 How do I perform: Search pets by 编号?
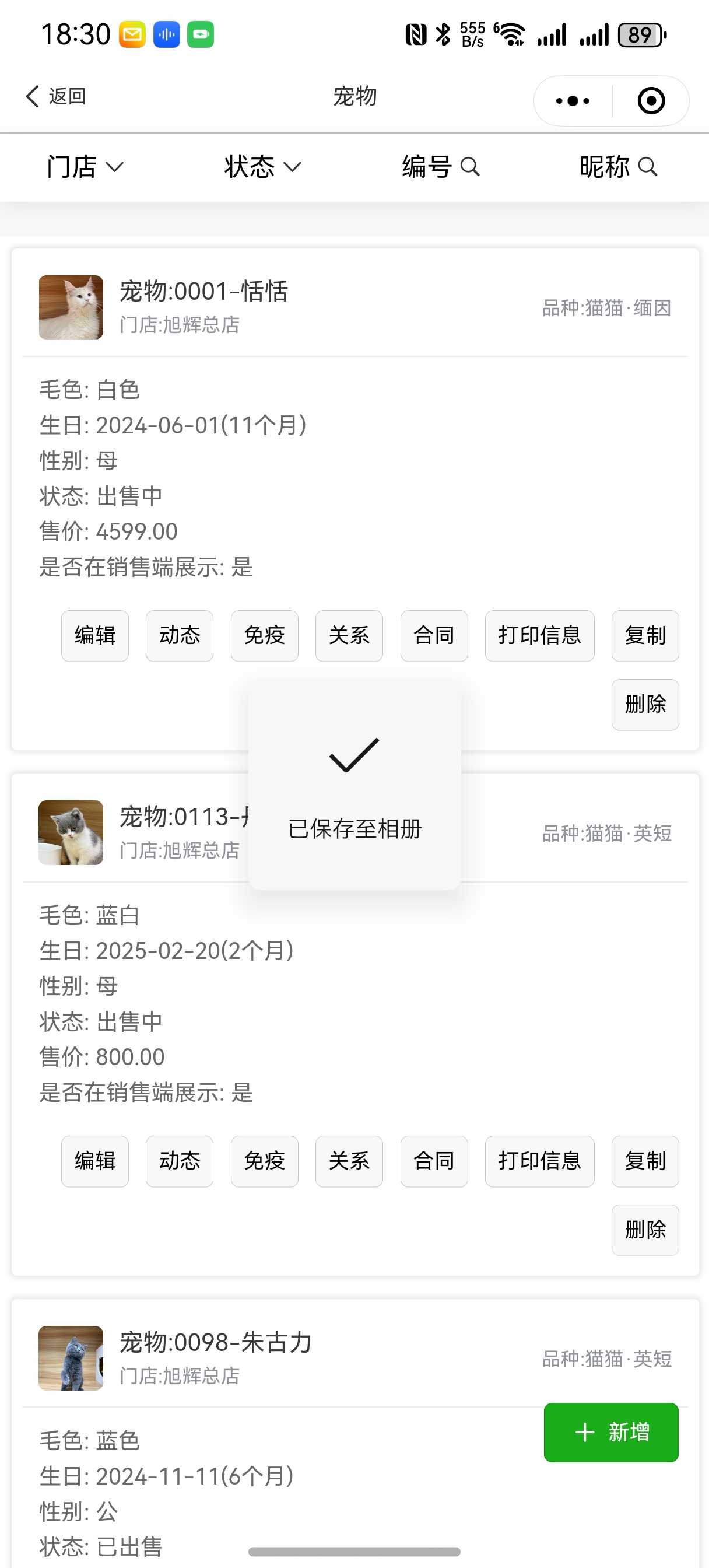[441, 166]
